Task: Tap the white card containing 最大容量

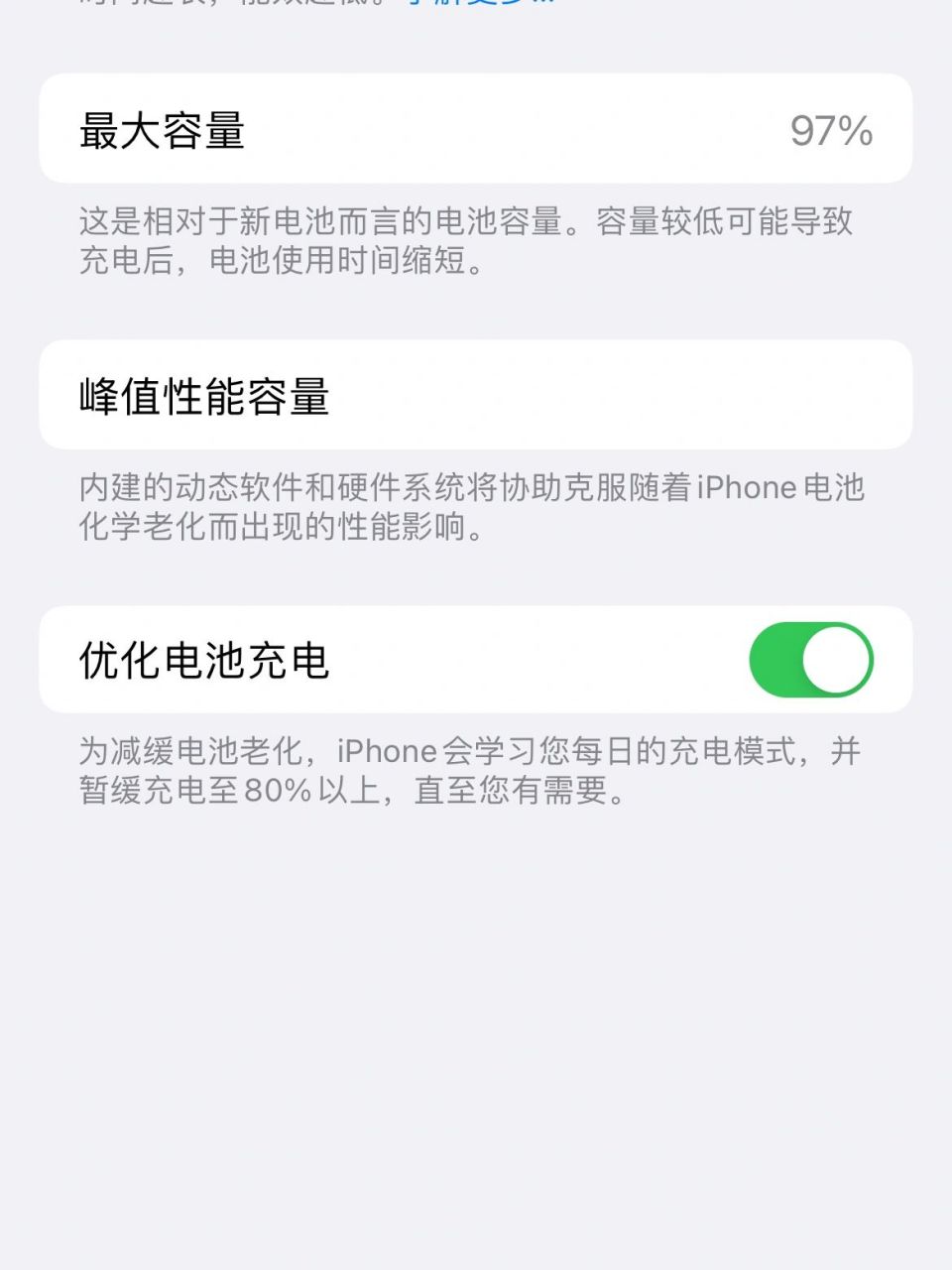Action: (x=476, y=129)
